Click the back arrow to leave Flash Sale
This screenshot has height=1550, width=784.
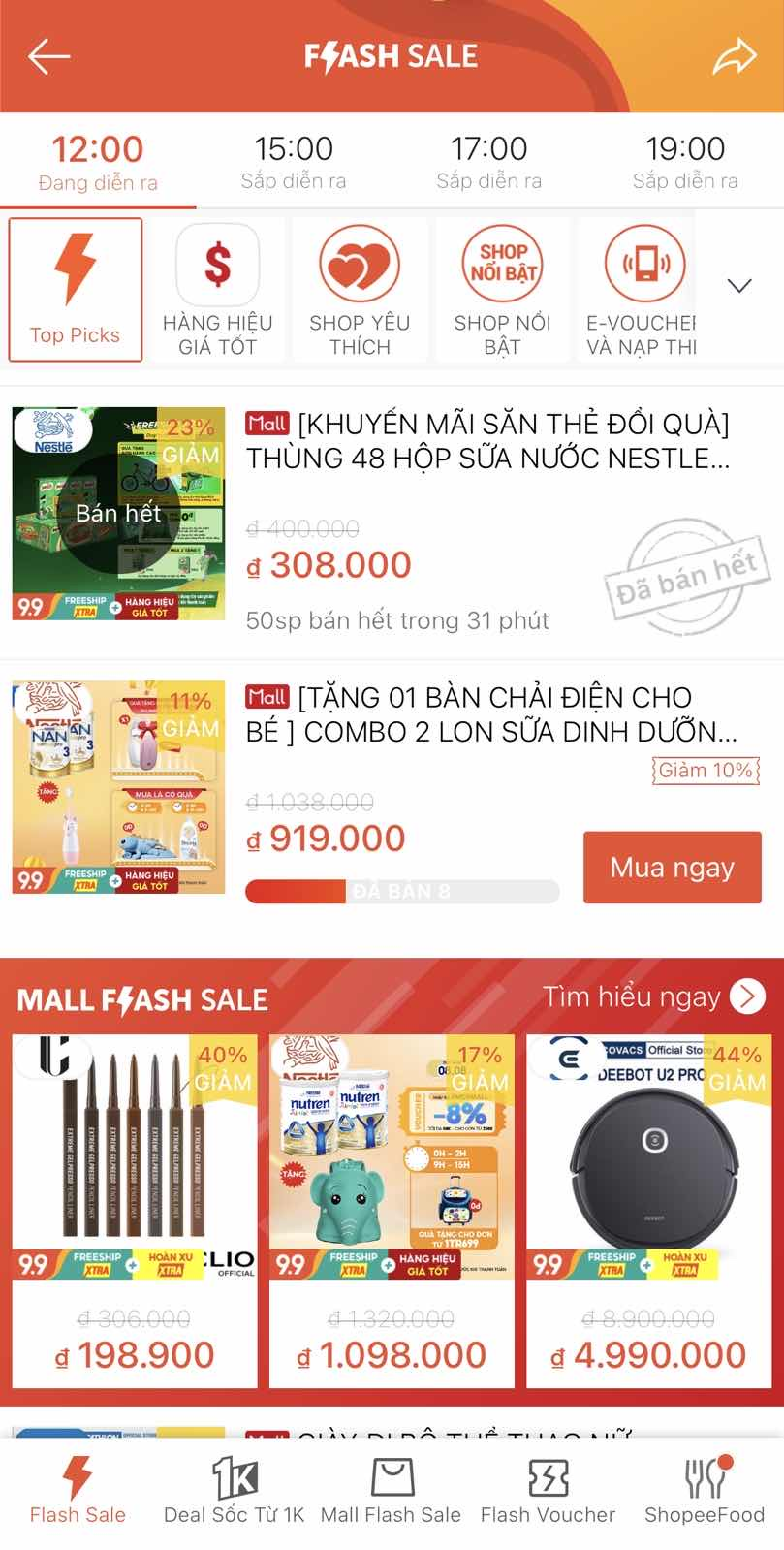point(46,55)
